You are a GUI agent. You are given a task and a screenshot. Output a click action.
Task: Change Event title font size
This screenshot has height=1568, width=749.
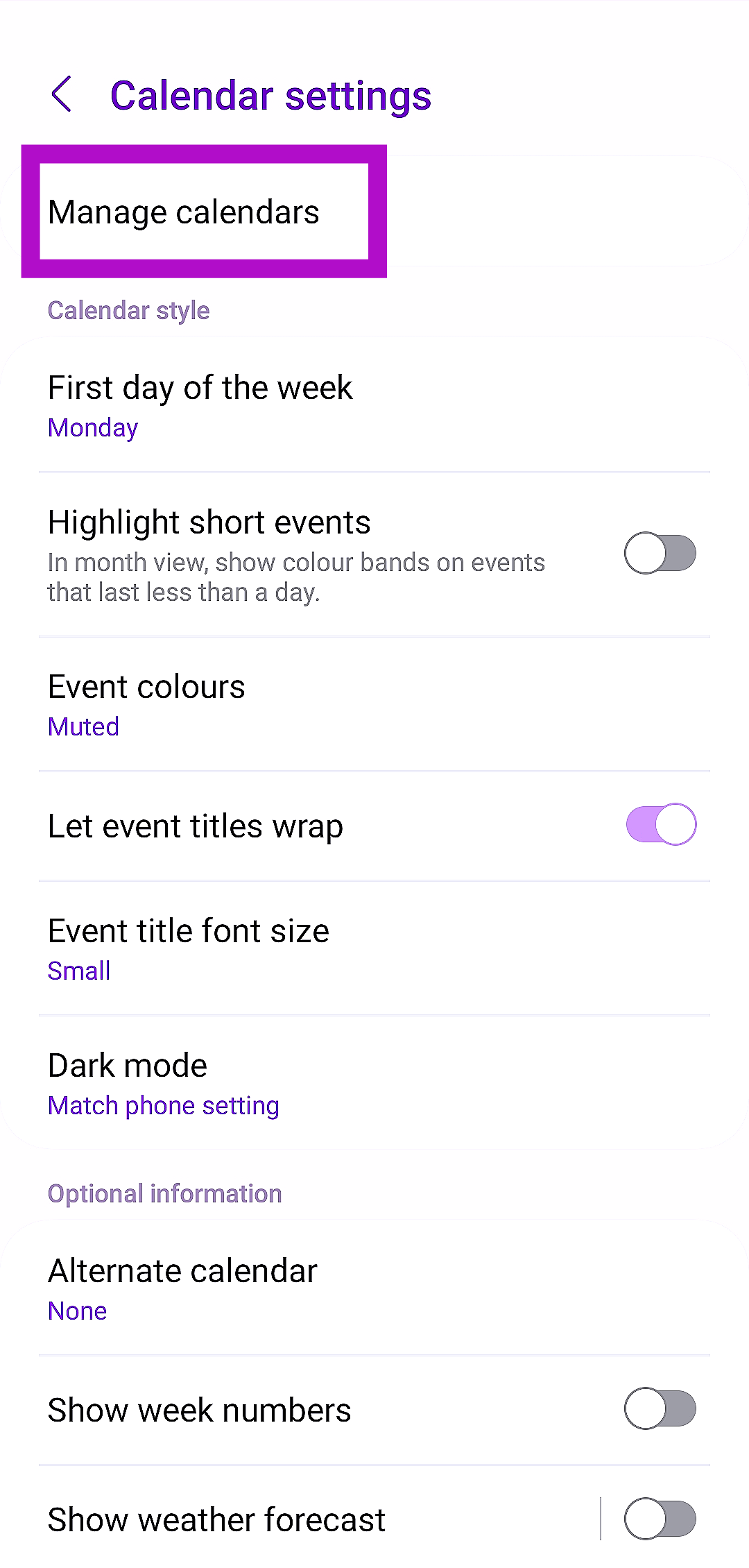click(x=374, y=948)
